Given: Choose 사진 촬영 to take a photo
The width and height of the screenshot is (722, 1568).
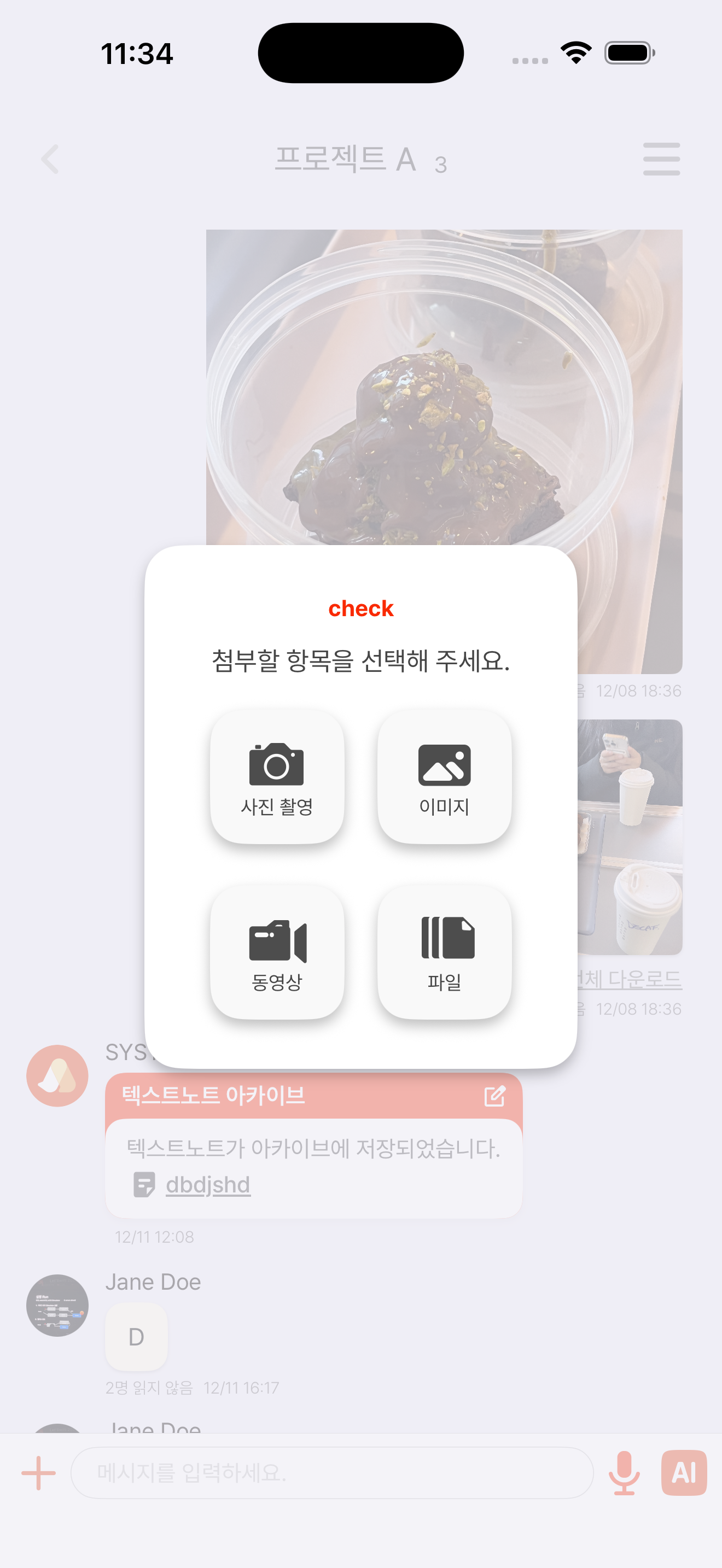Looking at the screenshot, I should (277, 776).
